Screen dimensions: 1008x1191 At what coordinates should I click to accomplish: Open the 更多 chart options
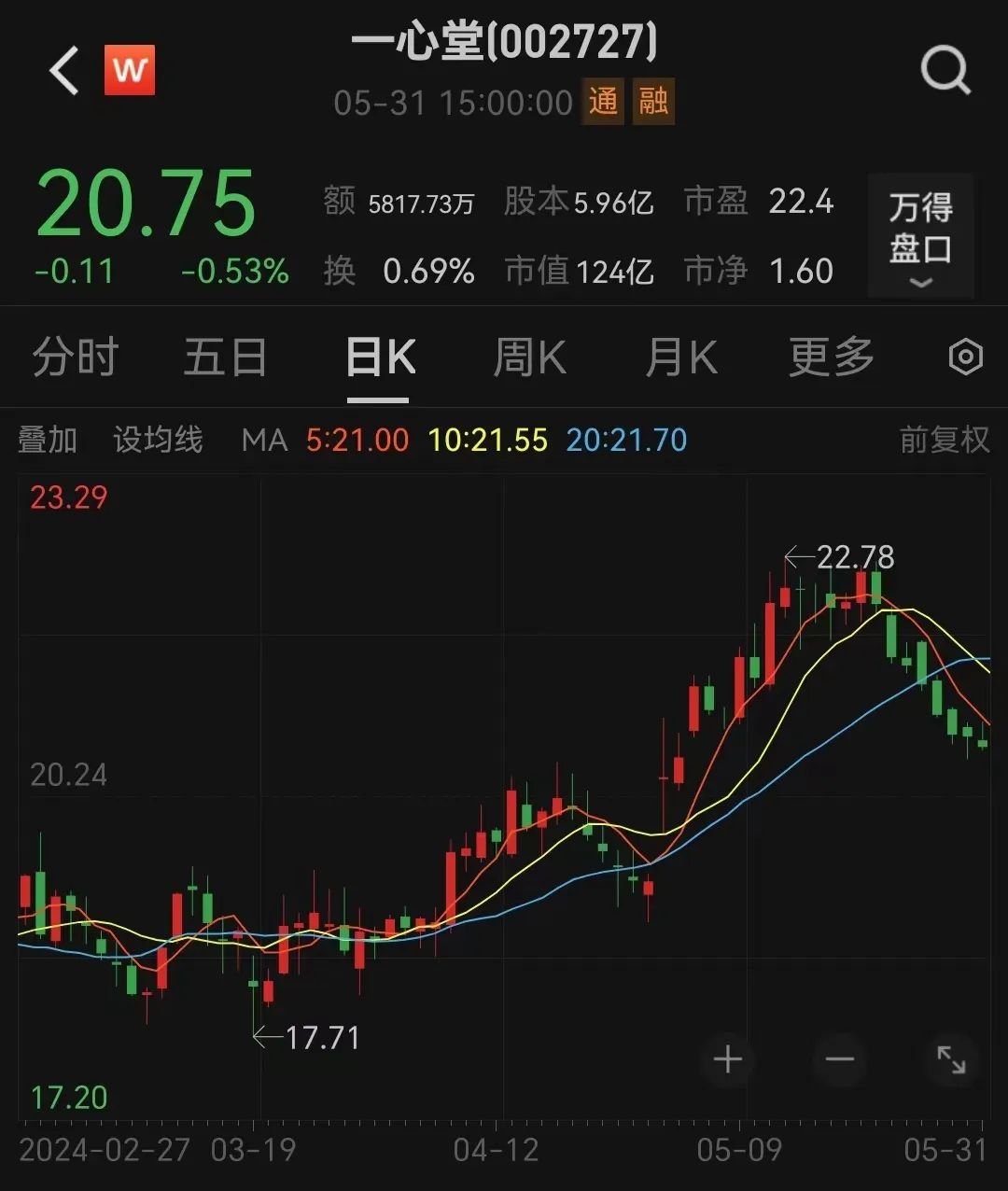831,357
